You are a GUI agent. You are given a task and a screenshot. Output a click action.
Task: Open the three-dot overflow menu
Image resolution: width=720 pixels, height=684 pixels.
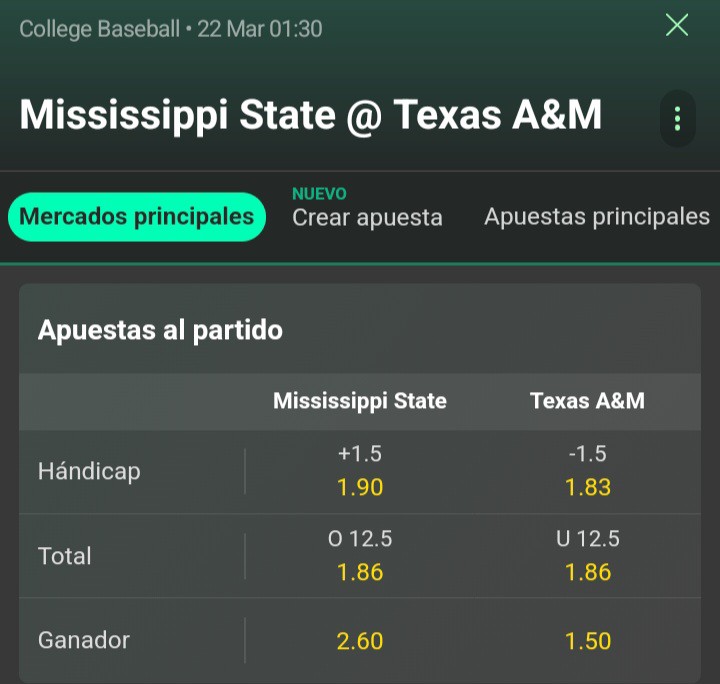(678, 119)
